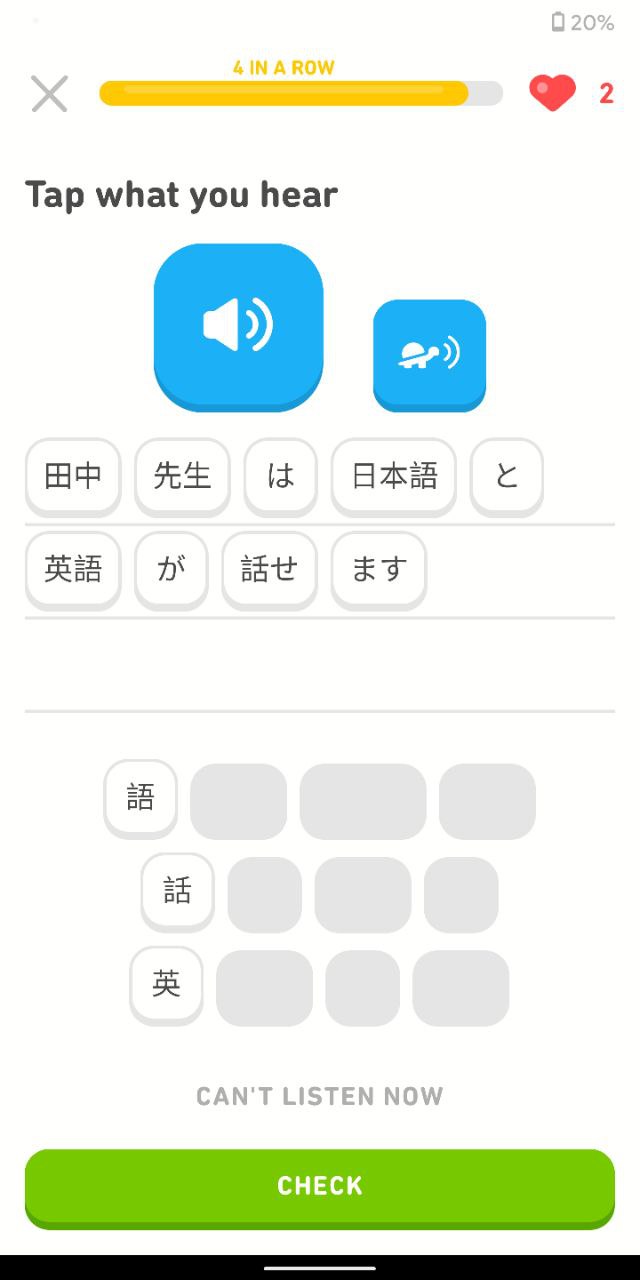The image size is (640, 1280).
Task: Remove the 話せ tile from the answer
Action: (269, 569)
